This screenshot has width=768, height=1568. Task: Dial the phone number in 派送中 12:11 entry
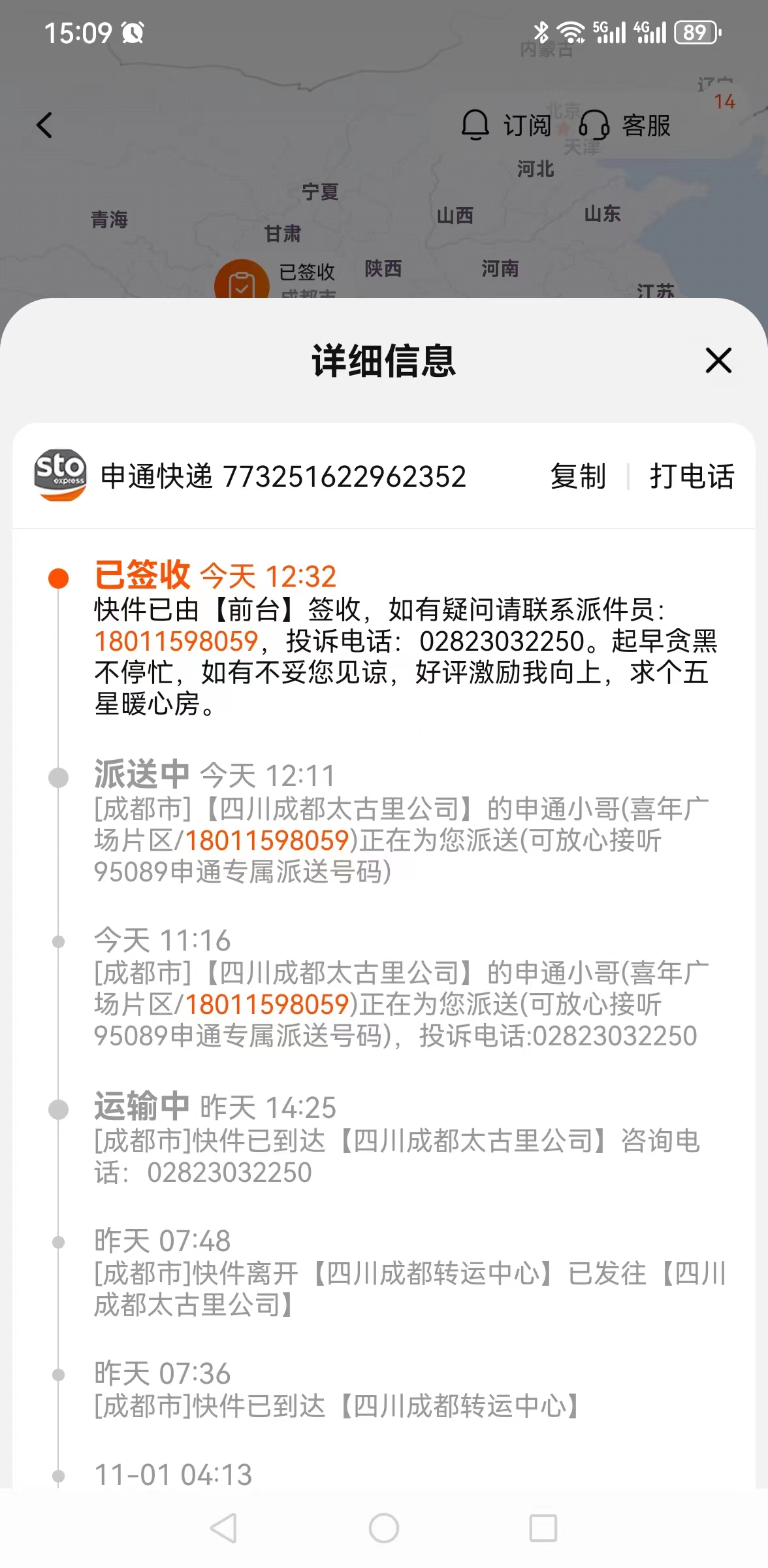(x=267, y=840)
